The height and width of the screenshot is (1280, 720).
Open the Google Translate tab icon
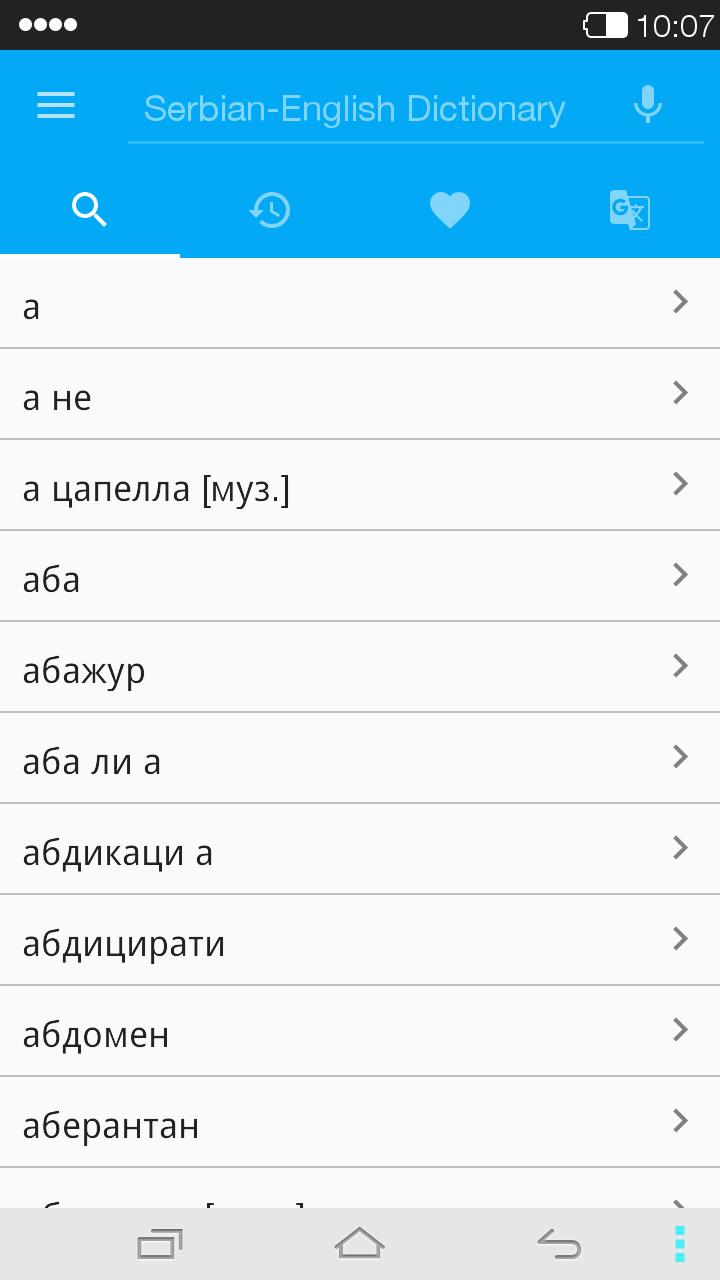[629, 209]
